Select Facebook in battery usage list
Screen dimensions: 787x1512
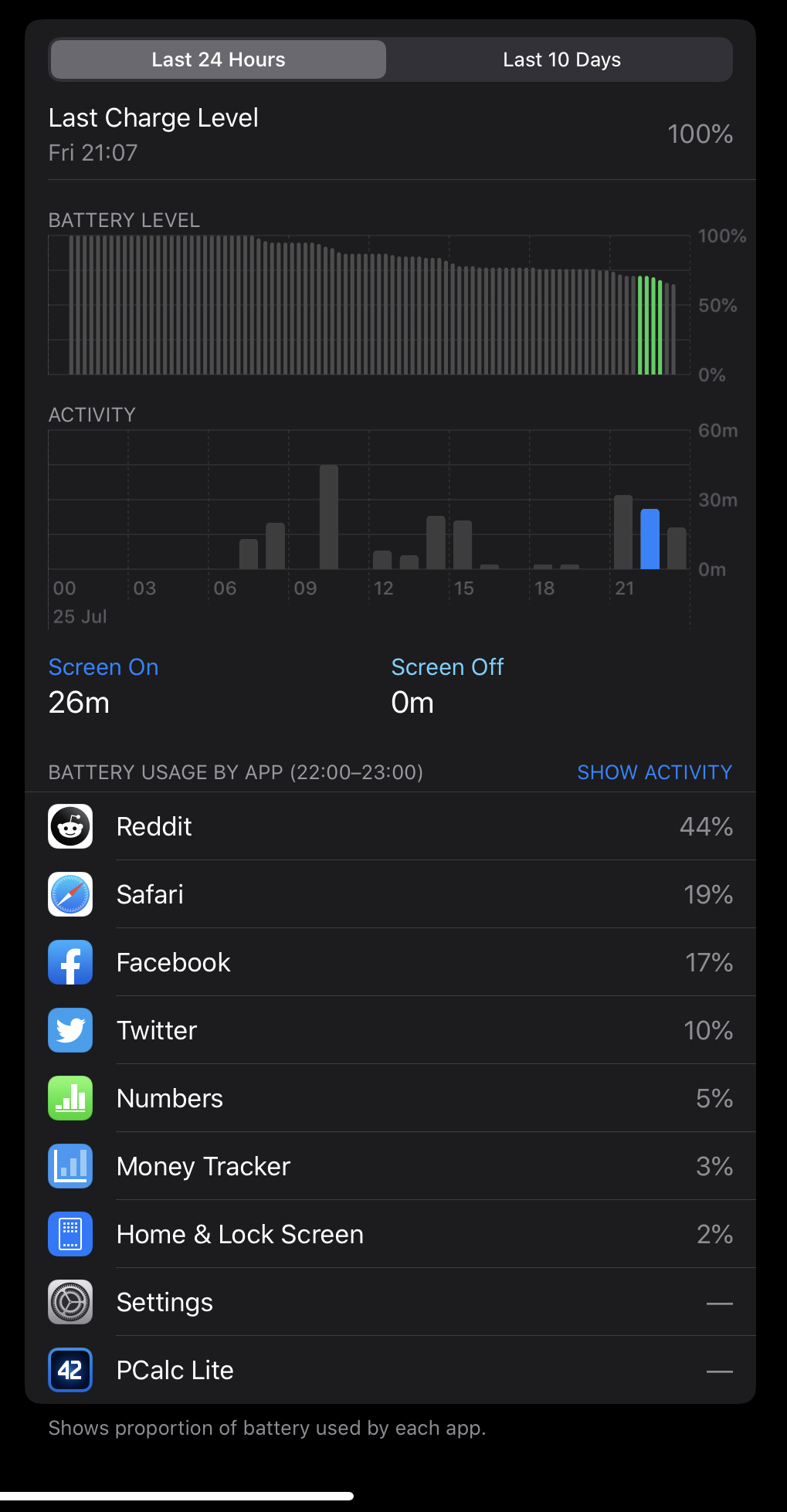pyautogui.click(x=390, y=962)
